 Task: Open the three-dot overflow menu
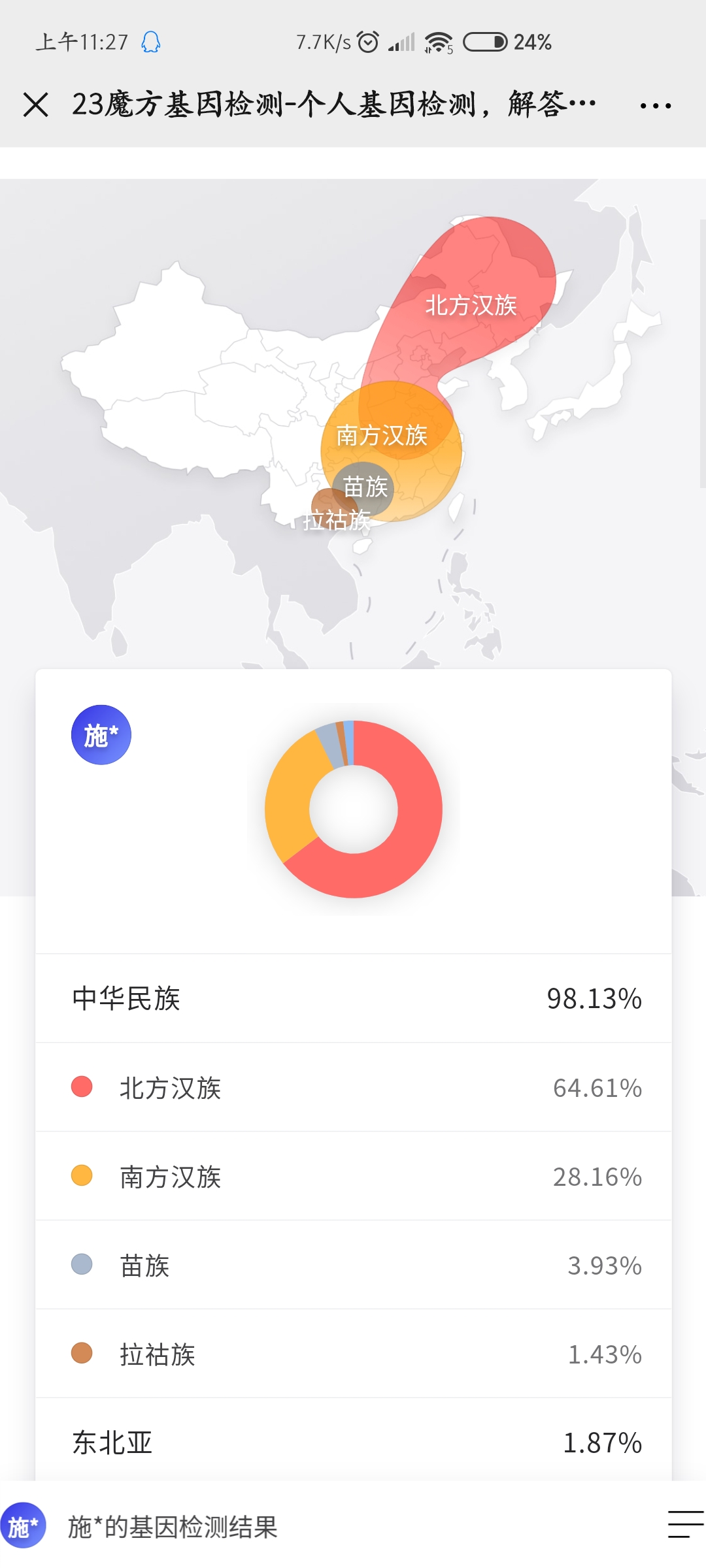pyautogui.click(x=655, y=105)
